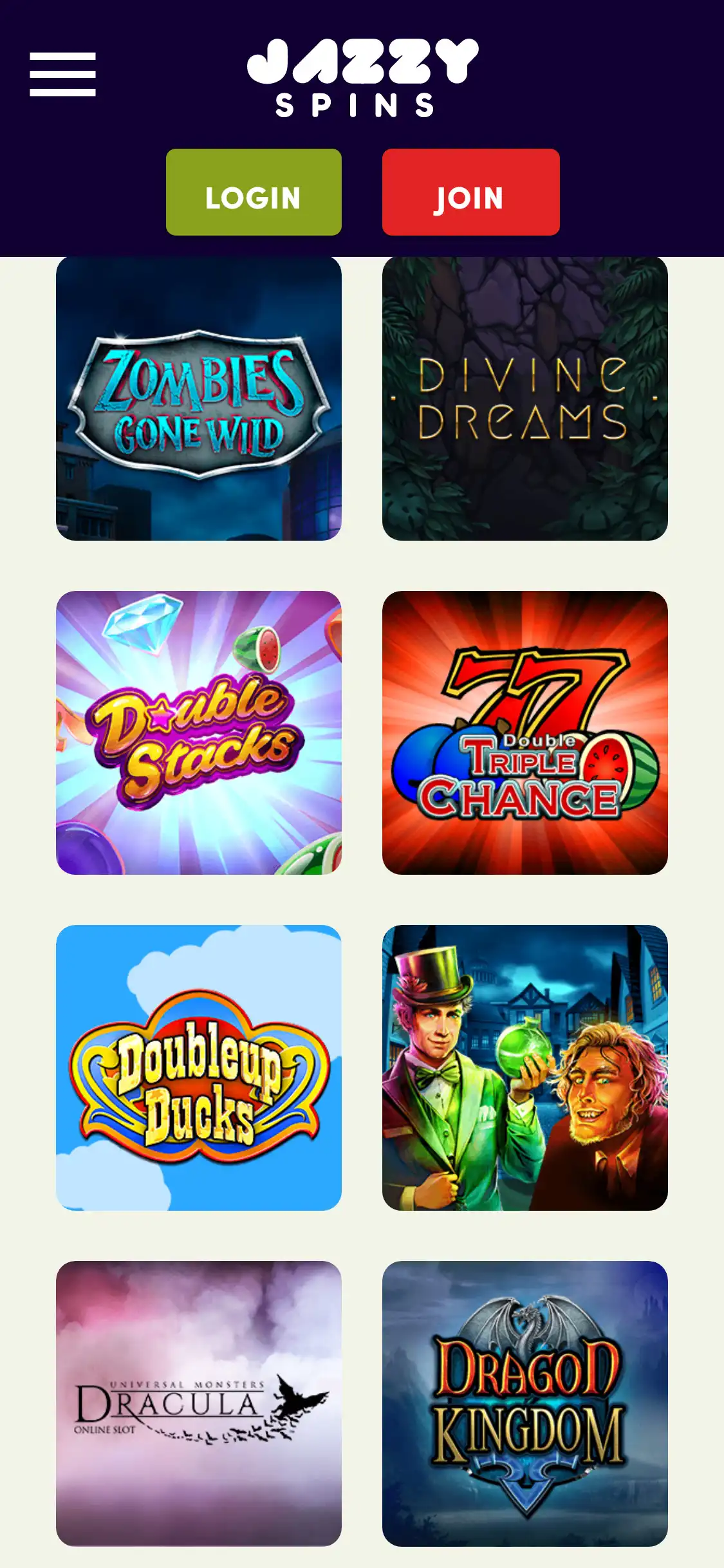Open the game with the green-suited gentleman
724x1568 pixels.
pos(524,1067)
